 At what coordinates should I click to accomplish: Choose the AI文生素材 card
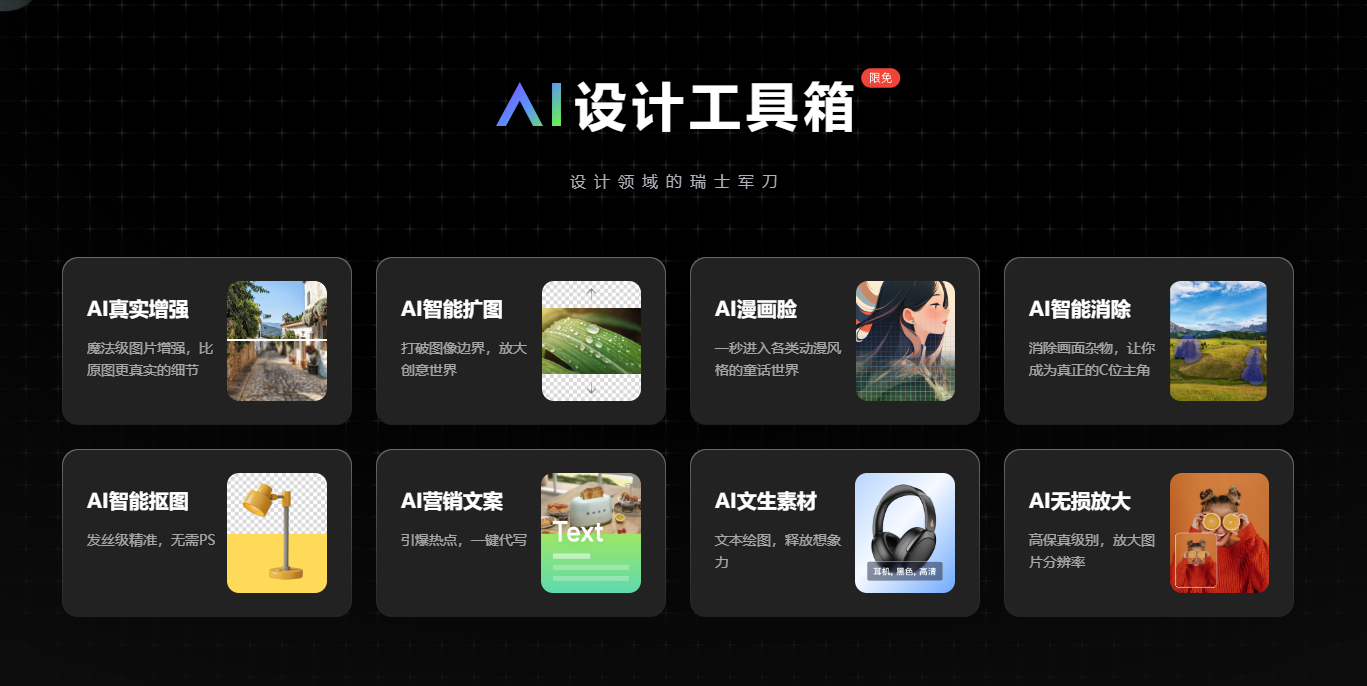(x=834, y=533)
